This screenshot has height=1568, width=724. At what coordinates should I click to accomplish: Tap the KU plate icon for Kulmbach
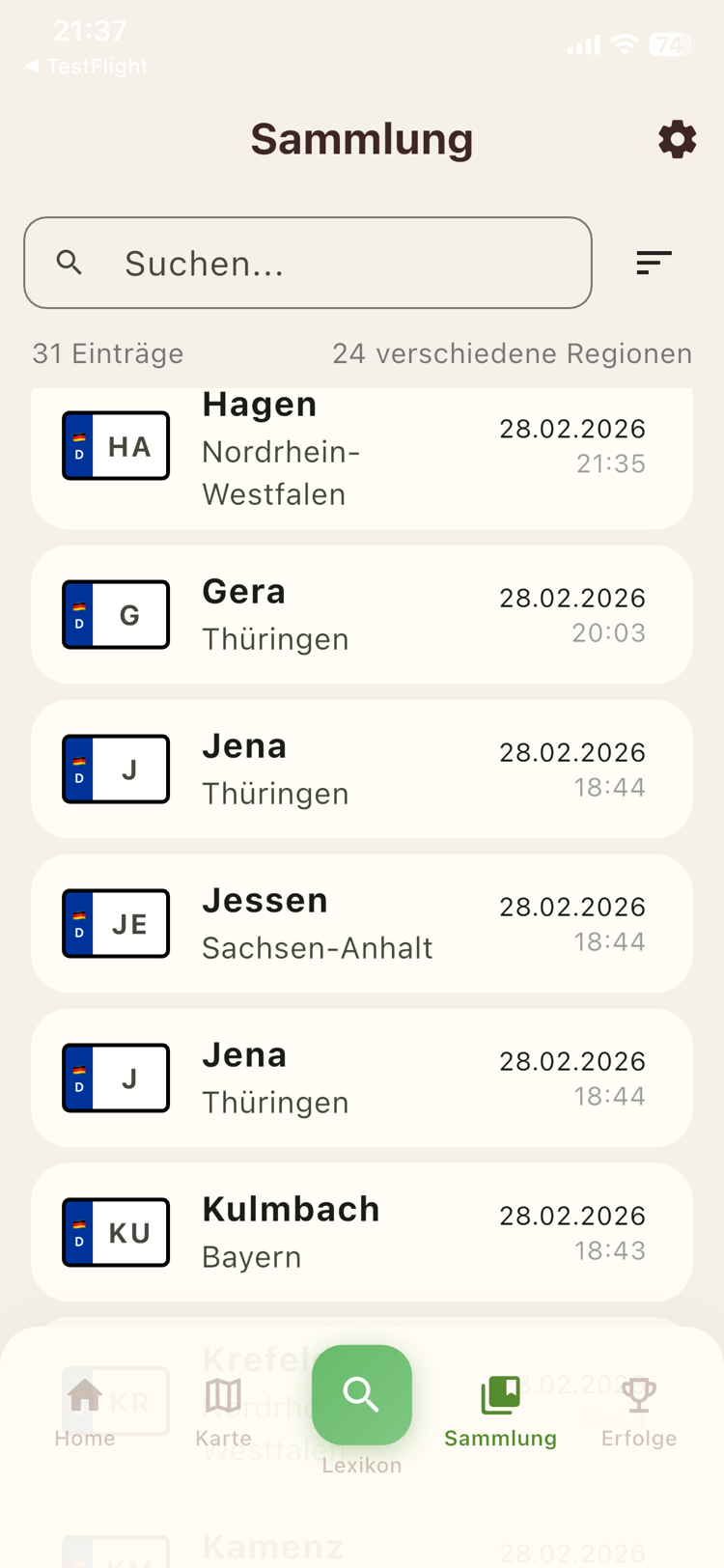[116, 1232]
